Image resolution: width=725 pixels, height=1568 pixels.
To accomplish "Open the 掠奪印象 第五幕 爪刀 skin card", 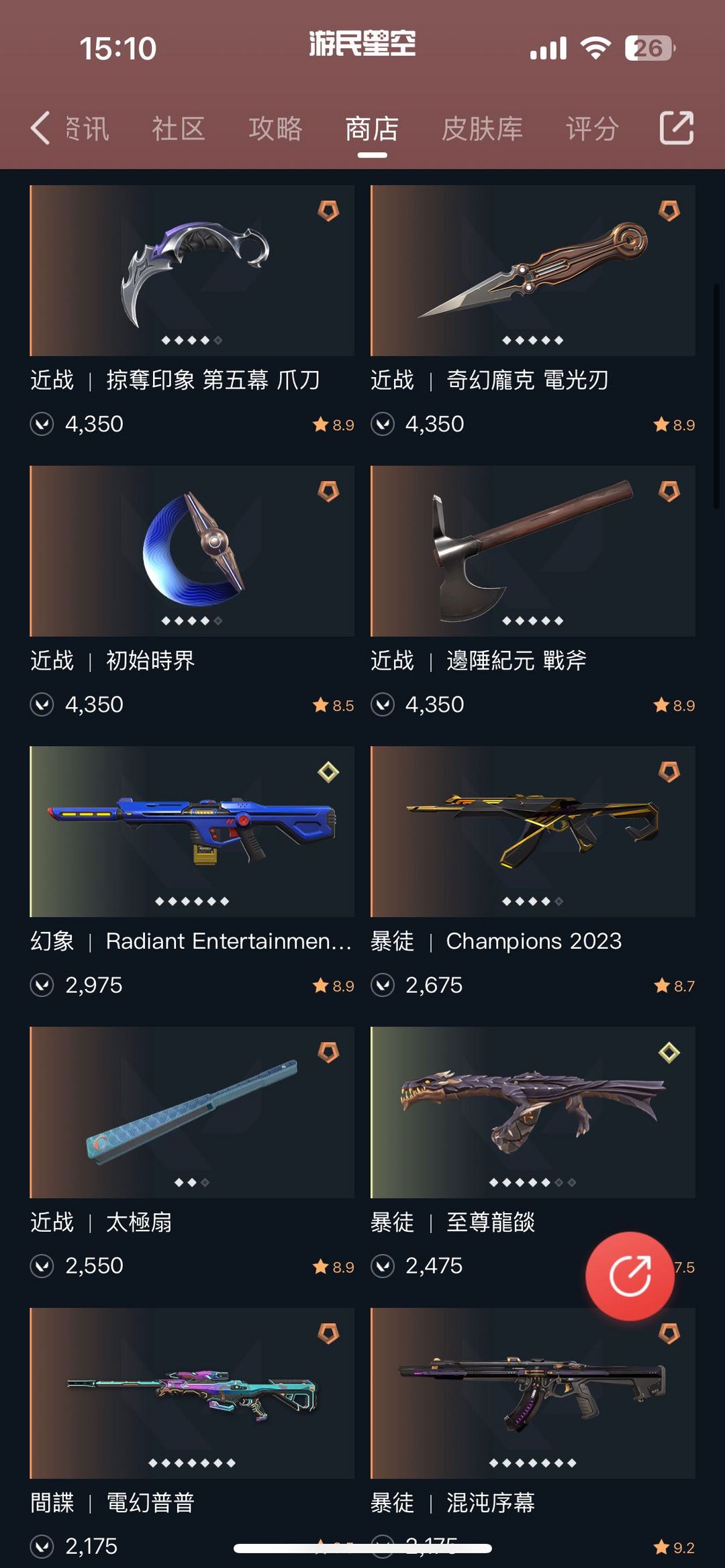I will coord(192,271).
